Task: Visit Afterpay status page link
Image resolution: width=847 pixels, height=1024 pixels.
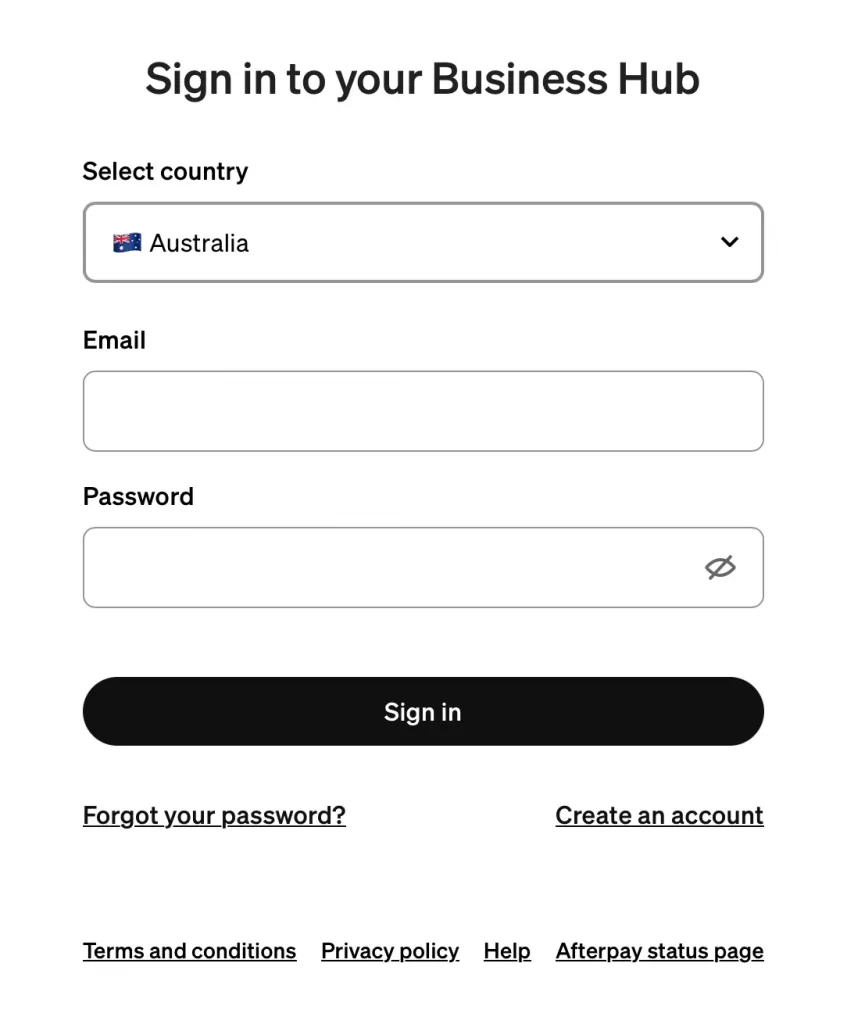Action: 659,950
